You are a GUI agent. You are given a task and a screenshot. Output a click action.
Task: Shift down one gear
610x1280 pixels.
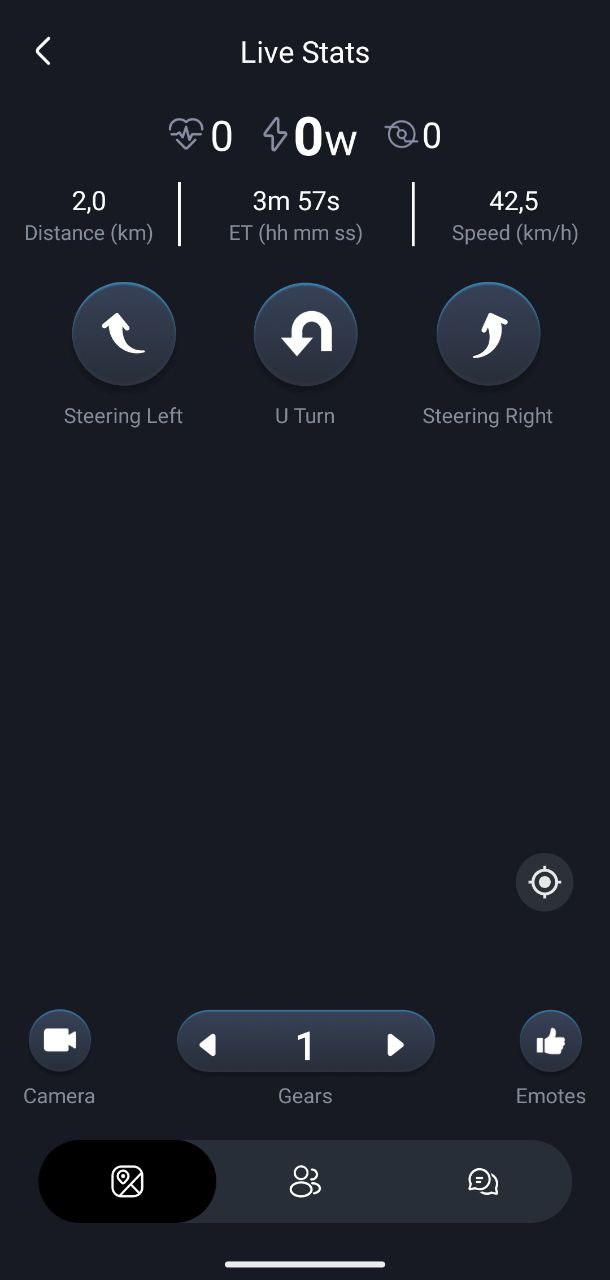pyautogui.click(x=208, y=1045)
